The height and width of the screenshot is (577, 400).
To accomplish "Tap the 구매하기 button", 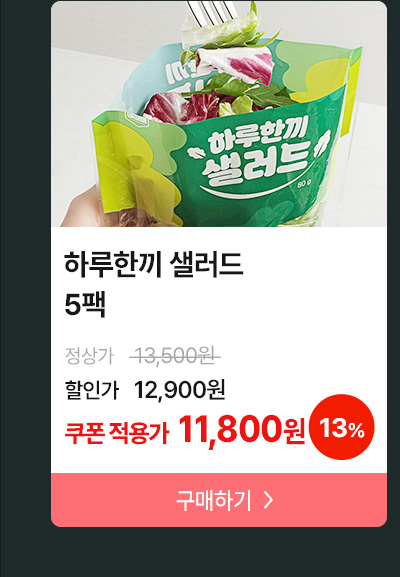I will (x=219, y=500).
